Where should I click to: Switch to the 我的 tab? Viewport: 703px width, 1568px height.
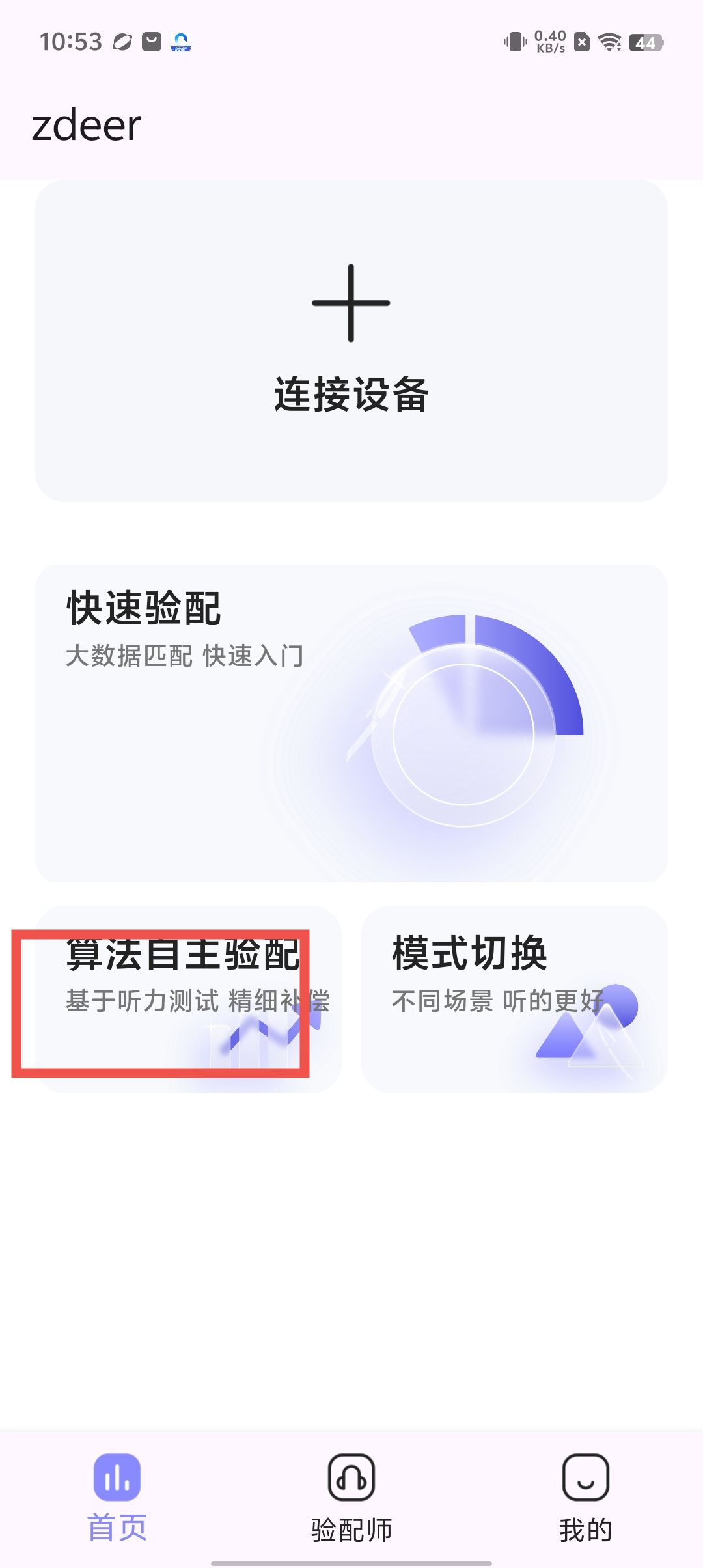pos(585,1498)
